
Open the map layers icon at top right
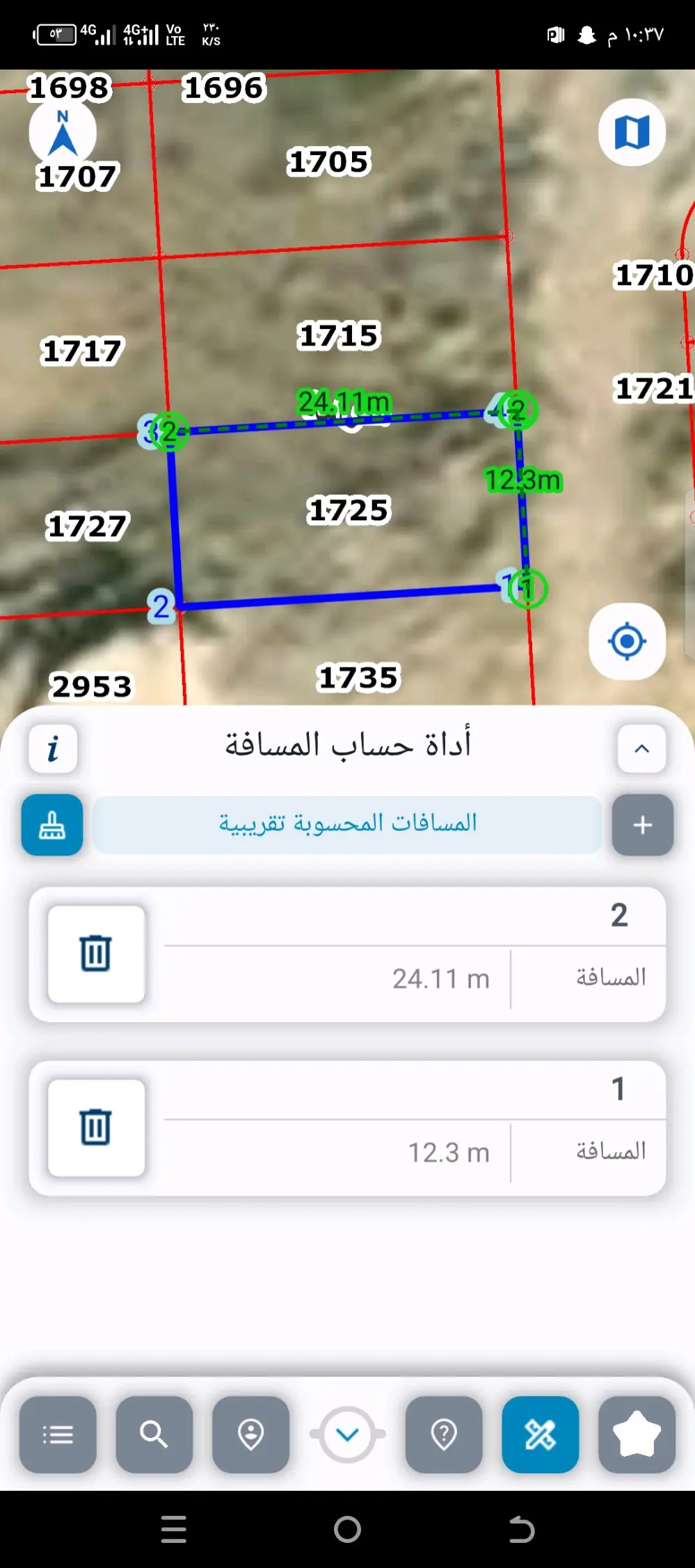[630, 133]
